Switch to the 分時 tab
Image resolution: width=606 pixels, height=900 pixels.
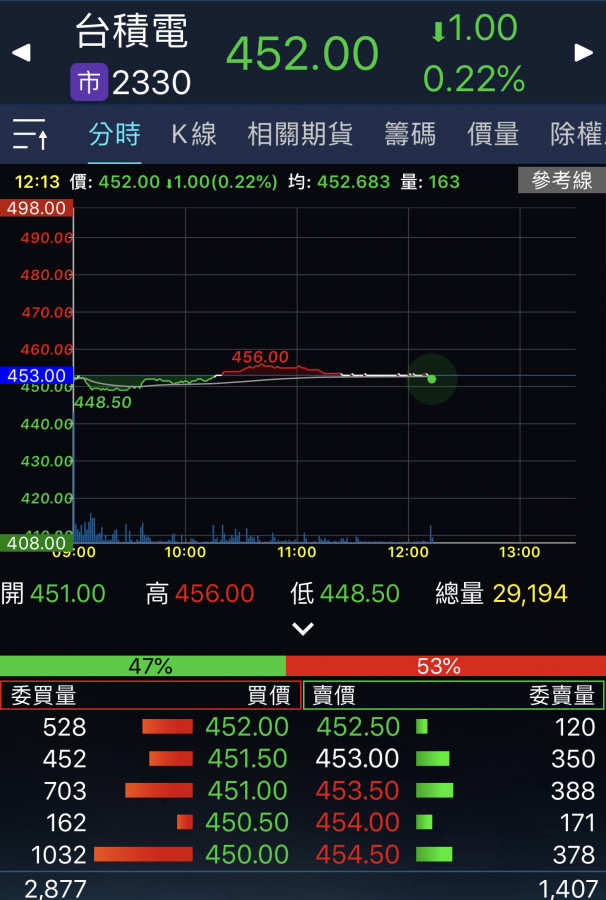[x=114, y=134]
